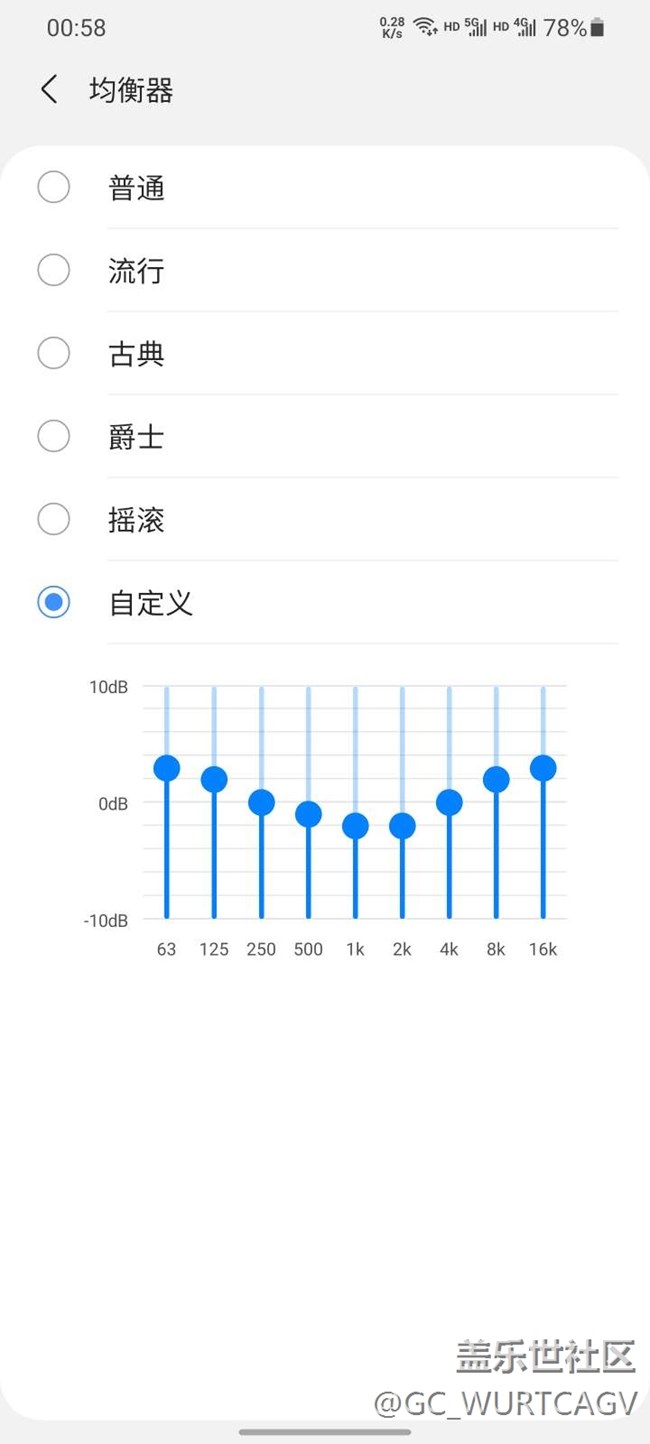Adjust the 125 Hz band slider
This screenshot has height=1444, width=650.
[214, 779]
